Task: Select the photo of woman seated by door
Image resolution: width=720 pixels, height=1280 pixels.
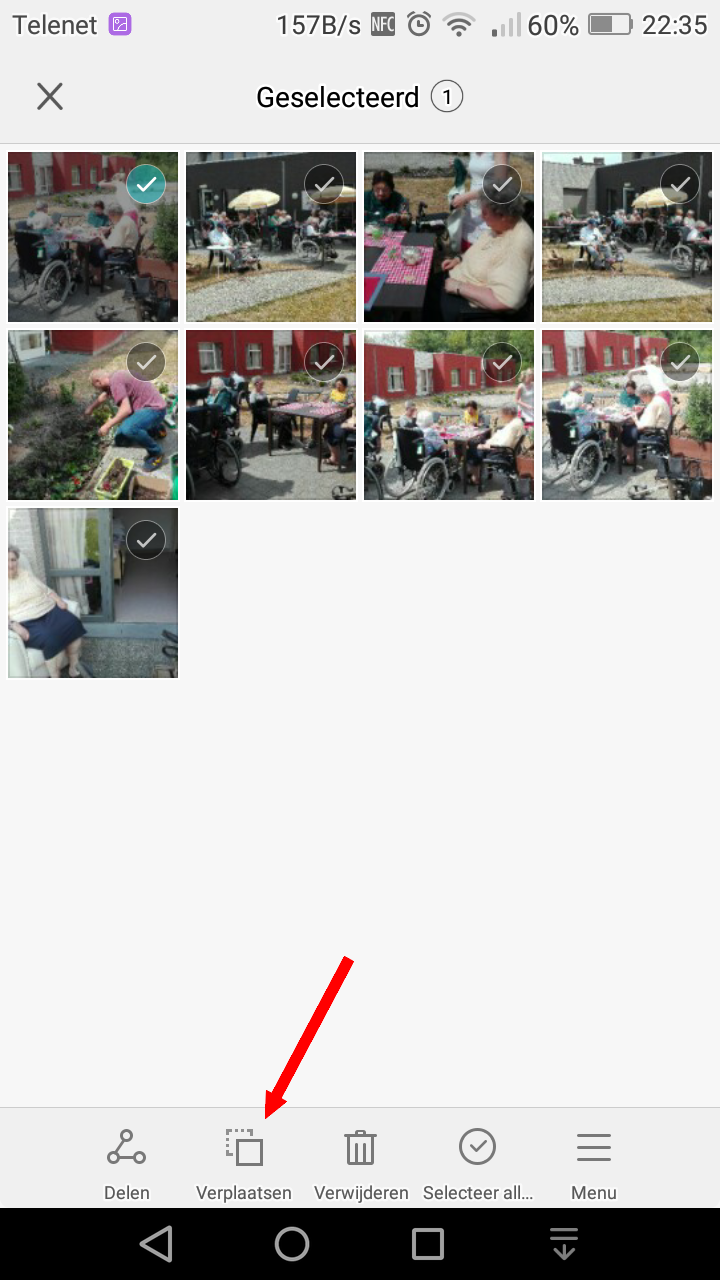Action: [x=93, y=593]
